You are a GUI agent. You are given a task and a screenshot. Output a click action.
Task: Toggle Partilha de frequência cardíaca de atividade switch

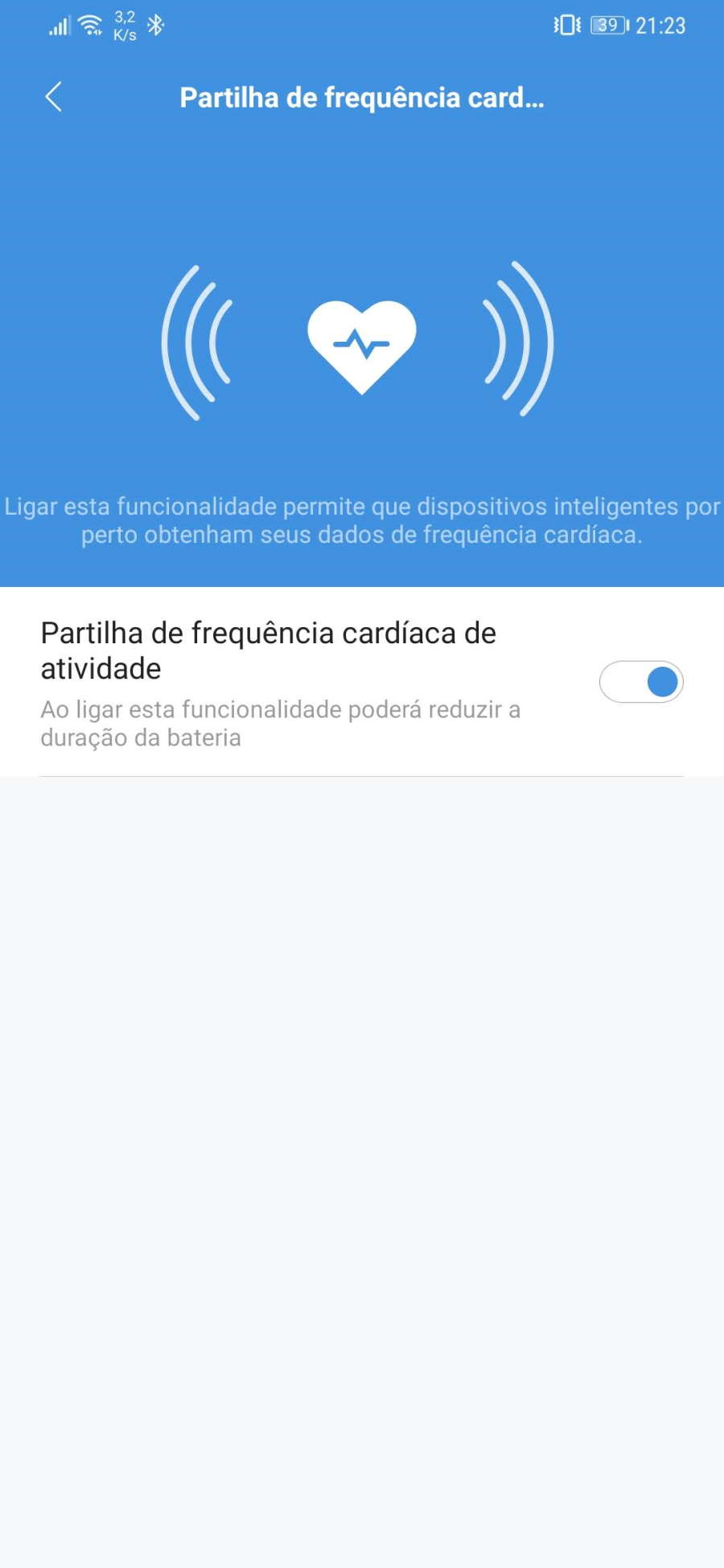(x=641, y=682)
